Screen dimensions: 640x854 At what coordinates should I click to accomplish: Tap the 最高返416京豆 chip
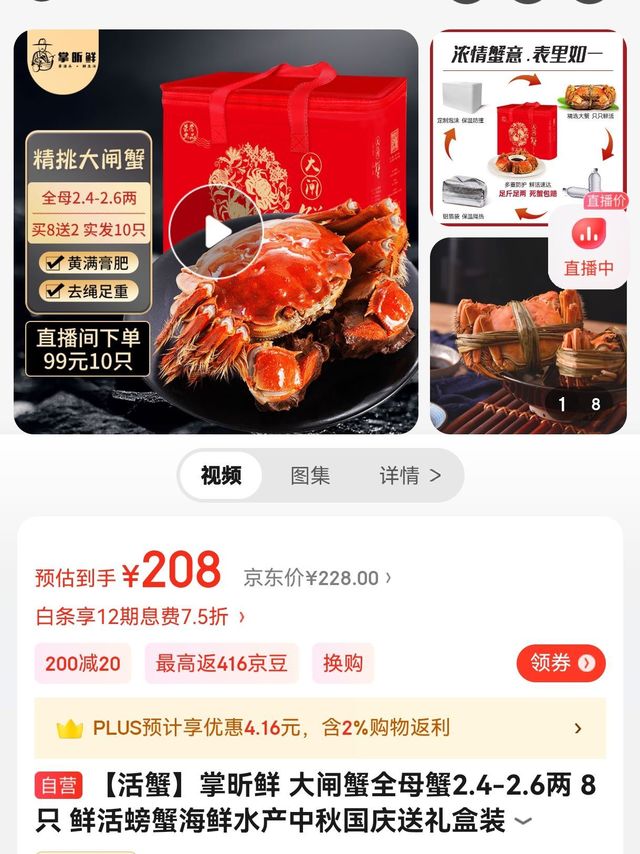pos(221,663)
